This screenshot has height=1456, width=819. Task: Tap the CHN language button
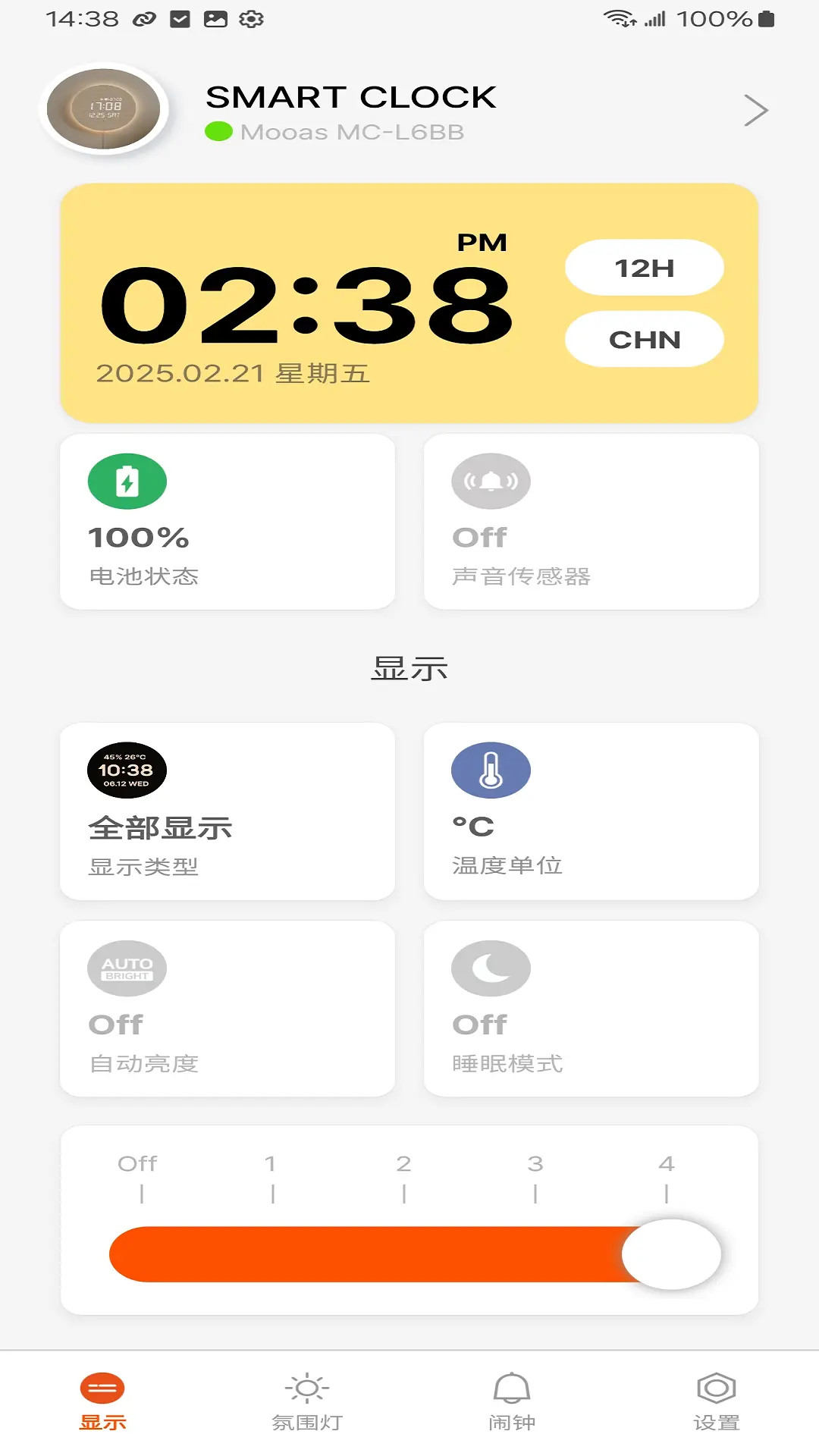[x=644, y=340]
